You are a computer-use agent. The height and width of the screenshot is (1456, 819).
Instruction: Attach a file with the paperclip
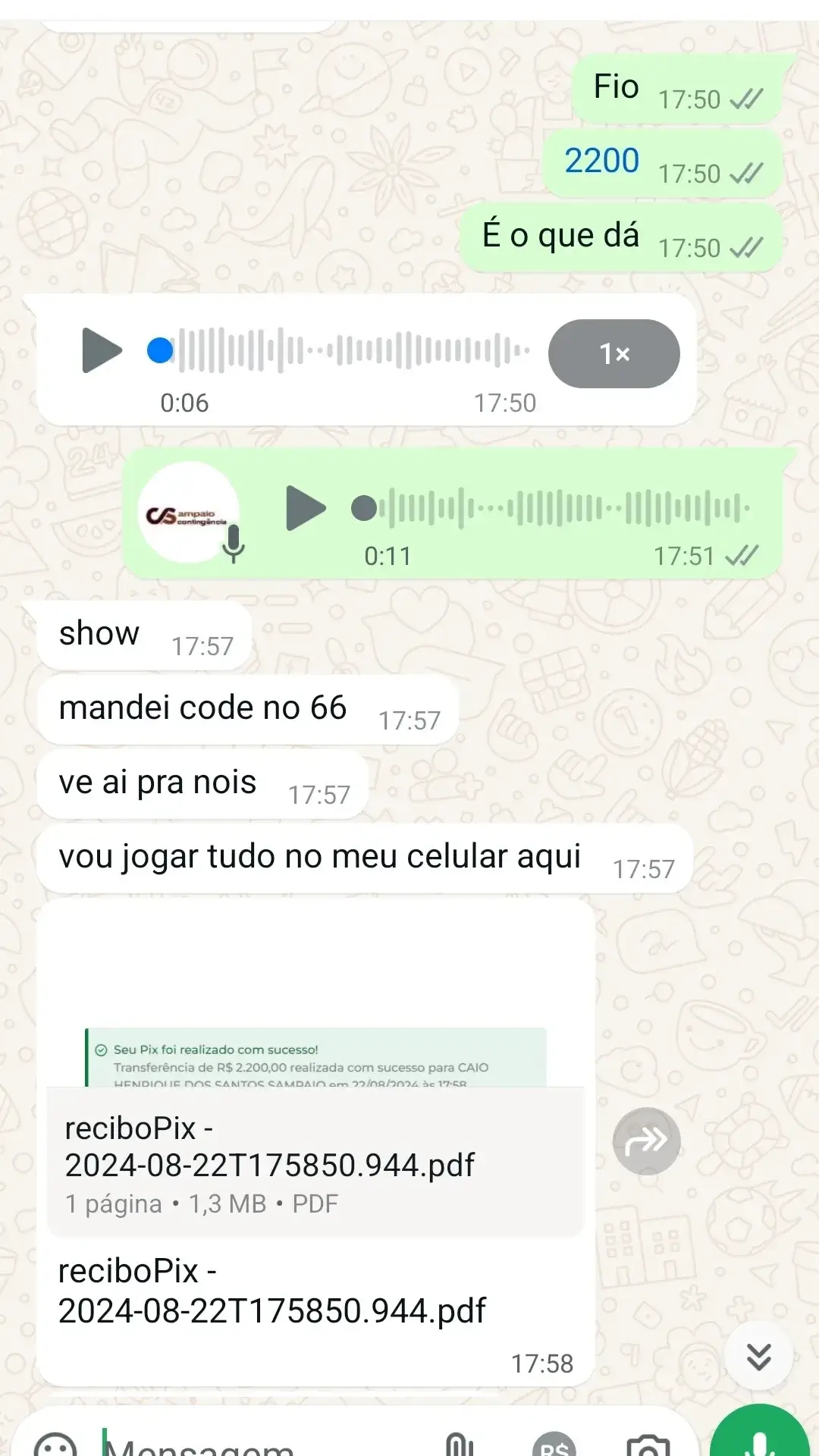pyautogui.click(x=459, y=1444)
